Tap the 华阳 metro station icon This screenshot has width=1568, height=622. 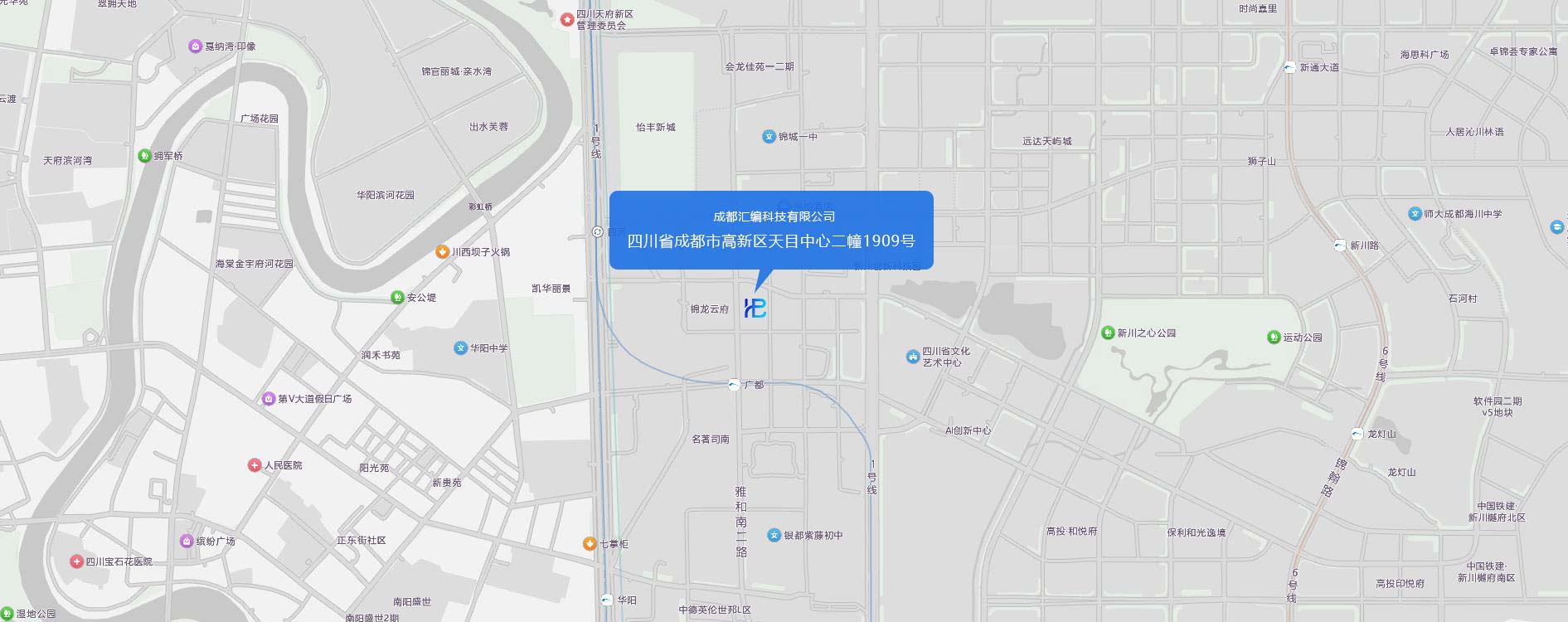[x=608, y=600]
